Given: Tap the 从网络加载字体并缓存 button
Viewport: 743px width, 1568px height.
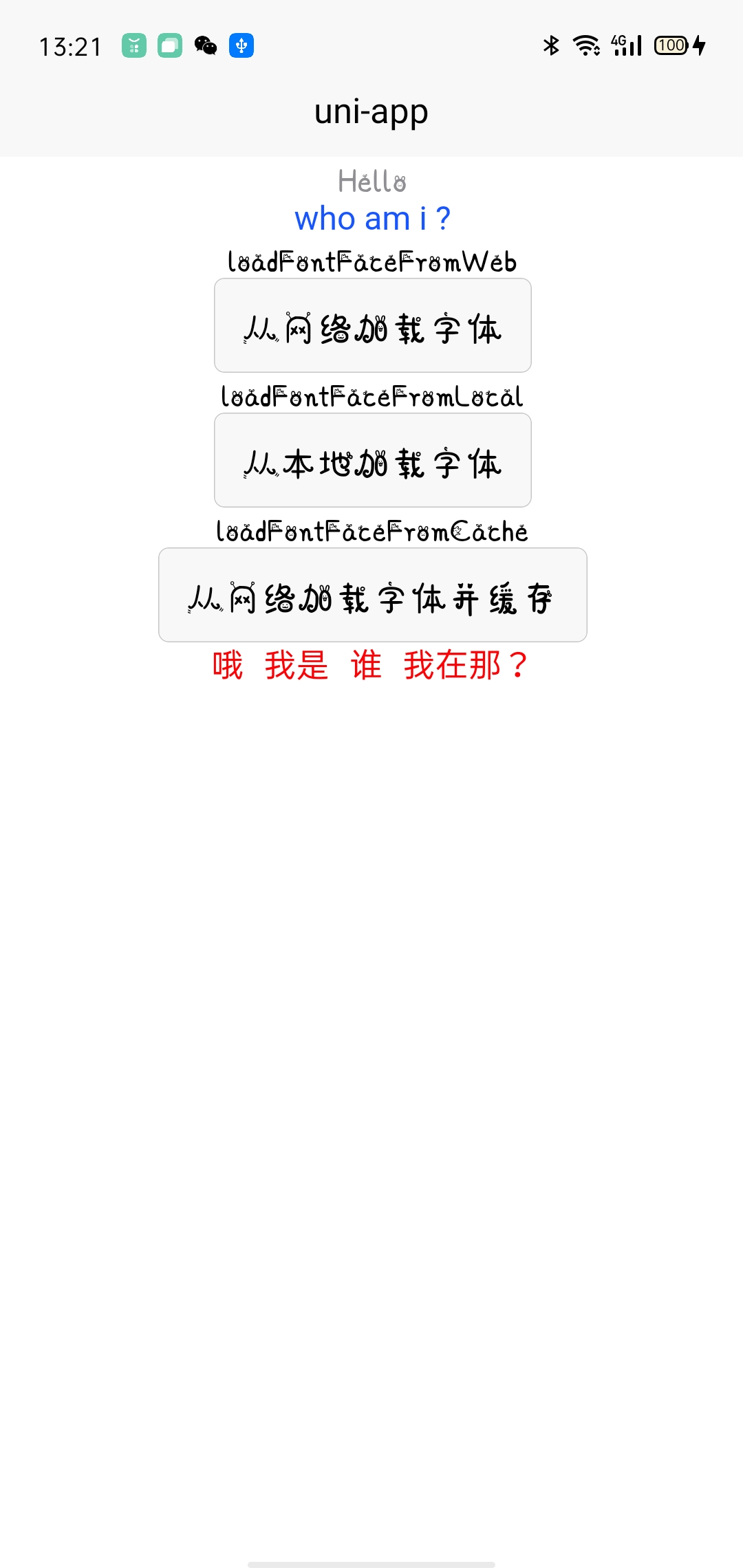Looking at the screenshot, I should [x=371, y=595].
